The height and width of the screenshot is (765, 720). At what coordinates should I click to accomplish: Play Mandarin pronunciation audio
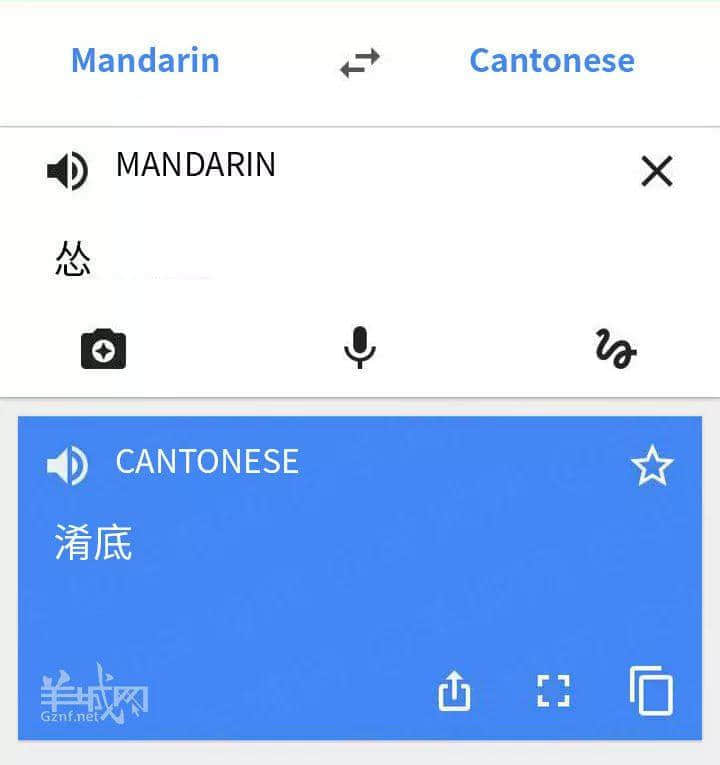coord(65,170)
